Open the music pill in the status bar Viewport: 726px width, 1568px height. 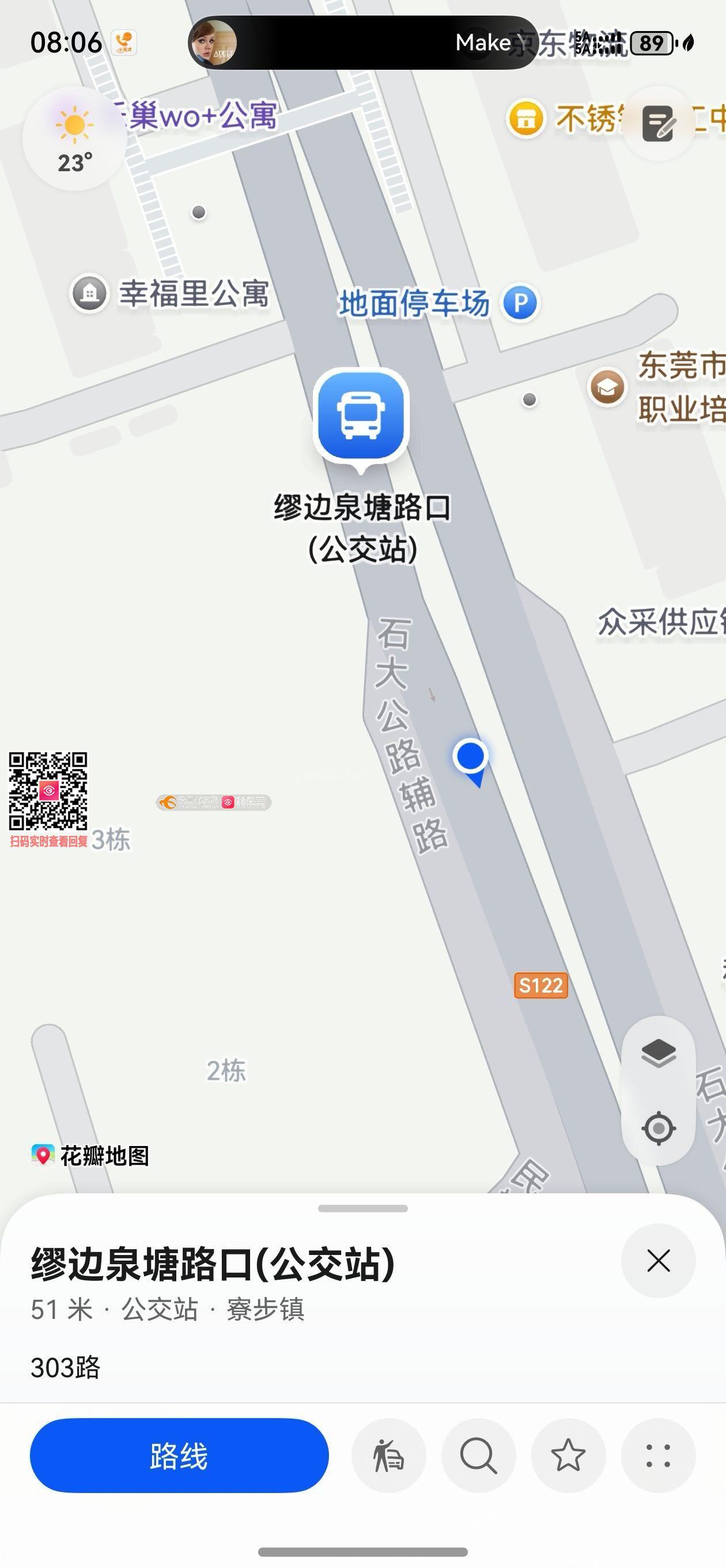362,43
